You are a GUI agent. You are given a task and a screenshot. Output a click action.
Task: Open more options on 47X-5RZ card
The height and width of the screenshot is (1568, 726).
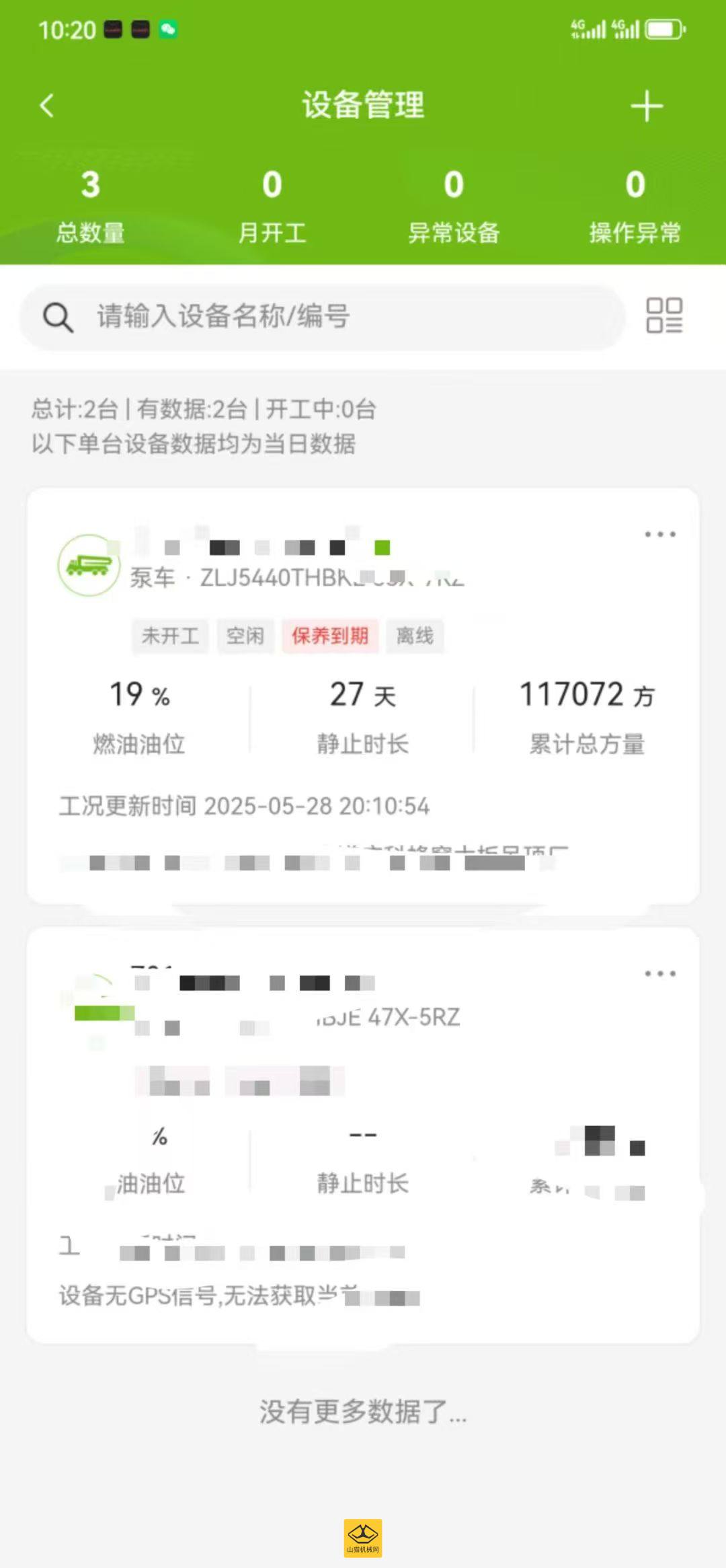click(x=660, y=973)
